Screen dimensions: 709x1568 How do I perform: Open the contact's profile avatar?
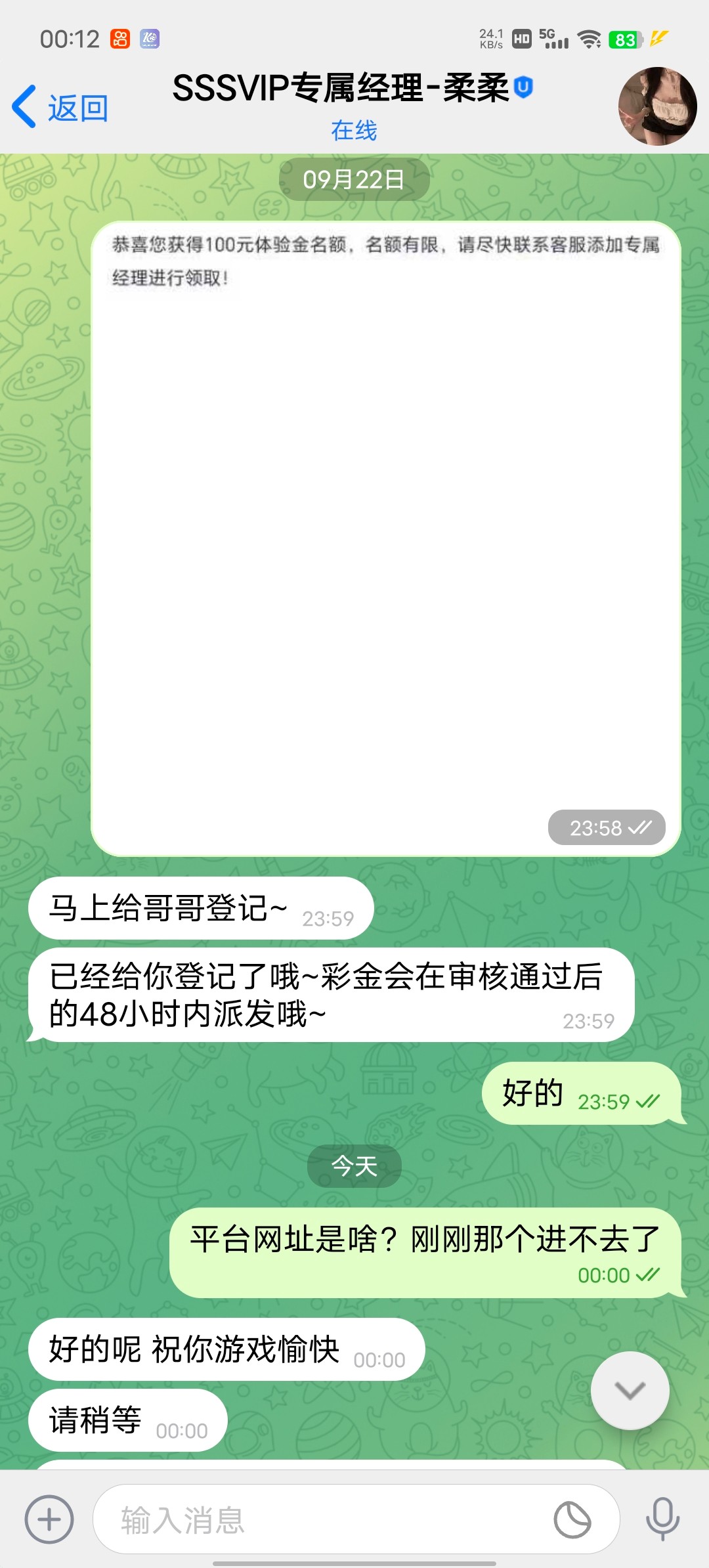657,106
